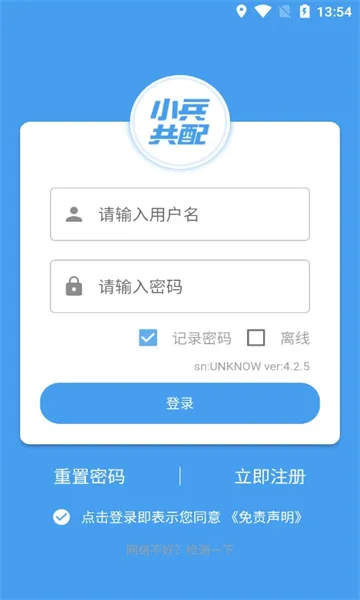
Task: Tap the 登录 login button
Action: [x=180, y=403]
